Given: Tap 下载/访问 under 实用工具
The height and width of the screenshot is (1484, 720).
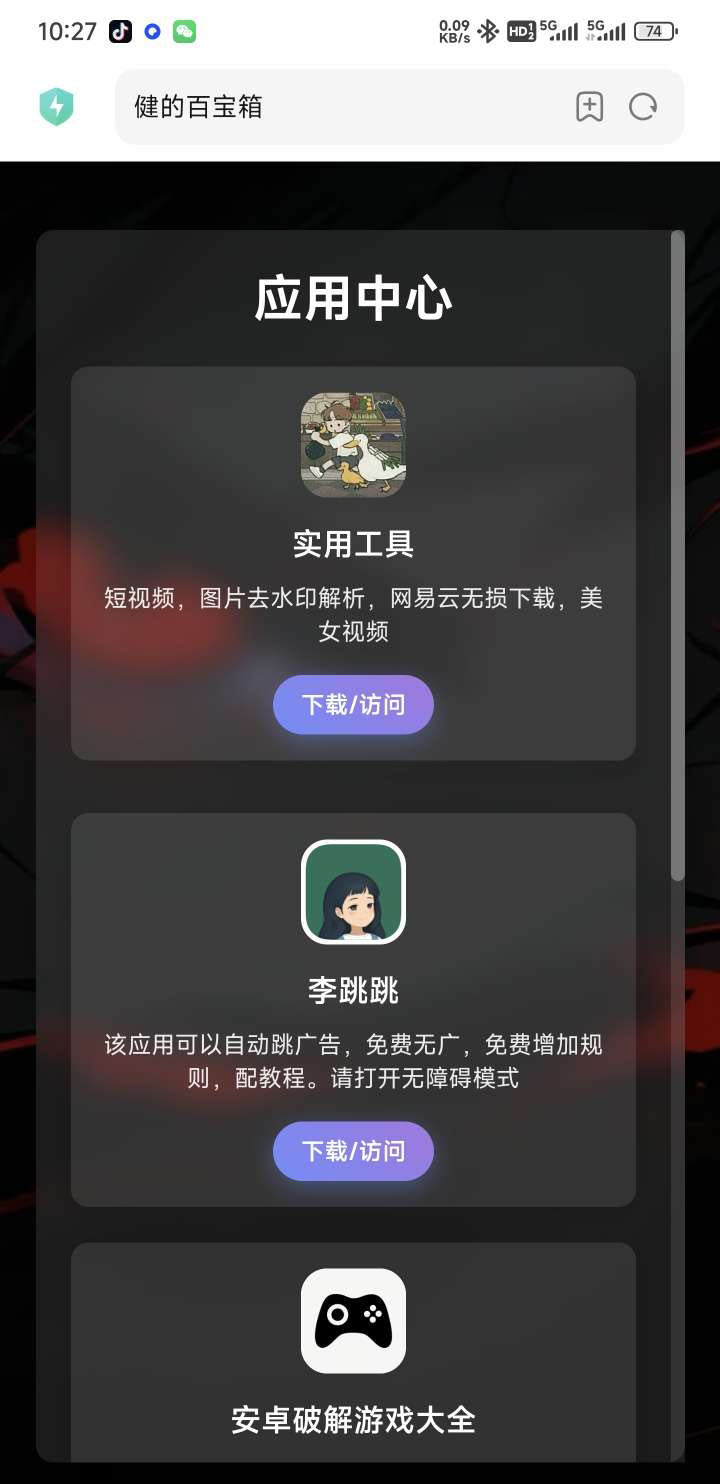Looking at the screenshot, I should (353, 705).
